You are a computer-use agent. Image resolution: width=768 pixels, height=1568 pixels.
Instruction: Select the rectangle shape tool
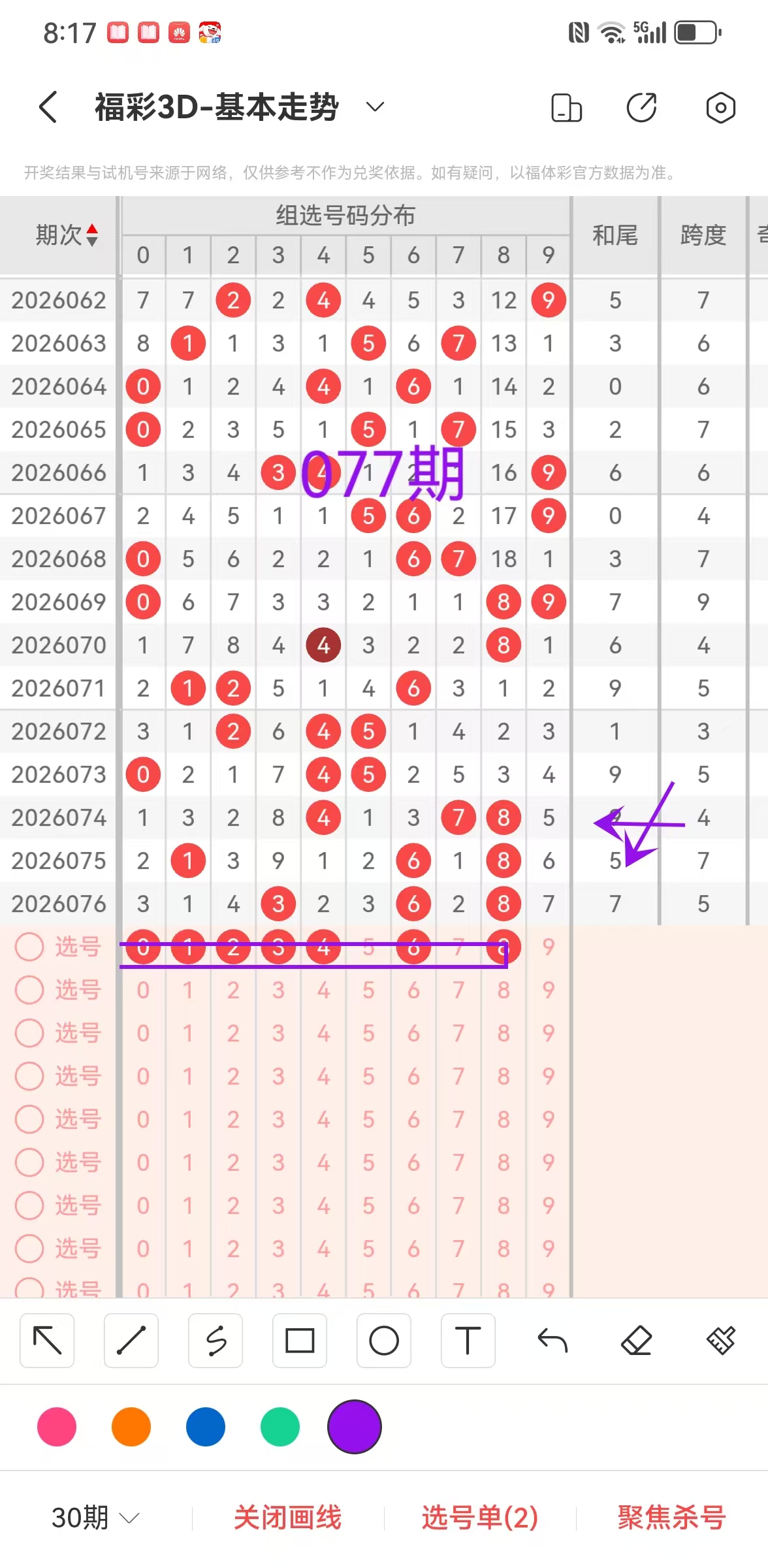coord(300,1341)
